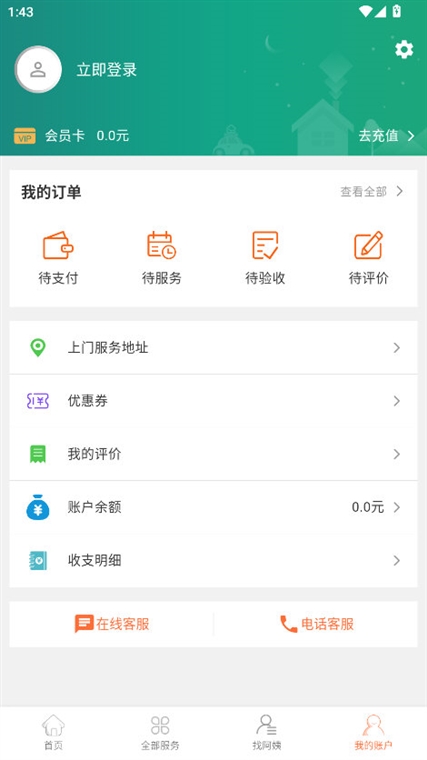Select the 我的账户 tab
Image resolution: width=427 pixels, height=760 pixels.
[x=373, y=732]
